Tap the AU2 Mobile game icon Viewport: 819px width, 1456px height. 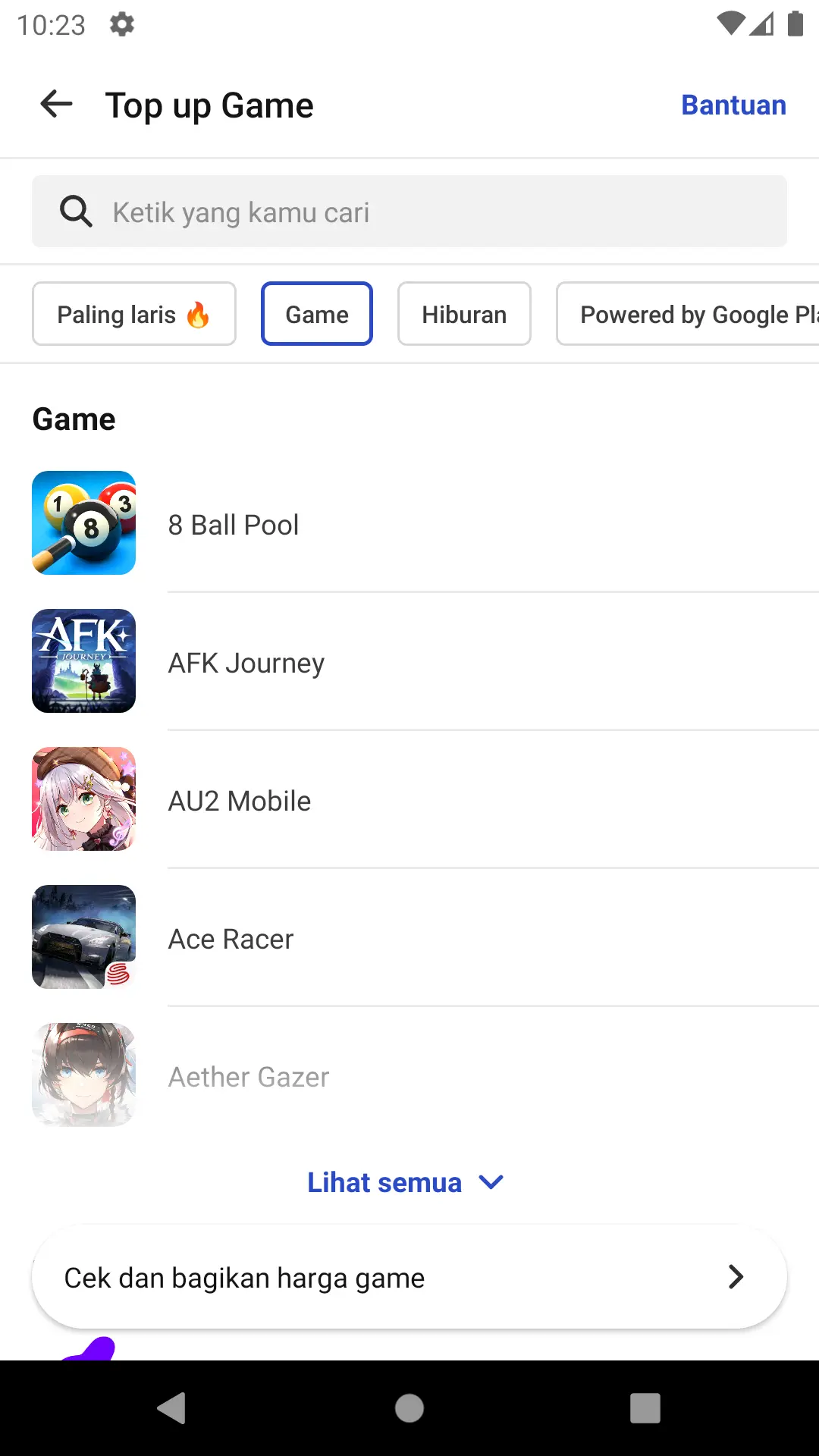pyautogui.click(x=83, y=799)
